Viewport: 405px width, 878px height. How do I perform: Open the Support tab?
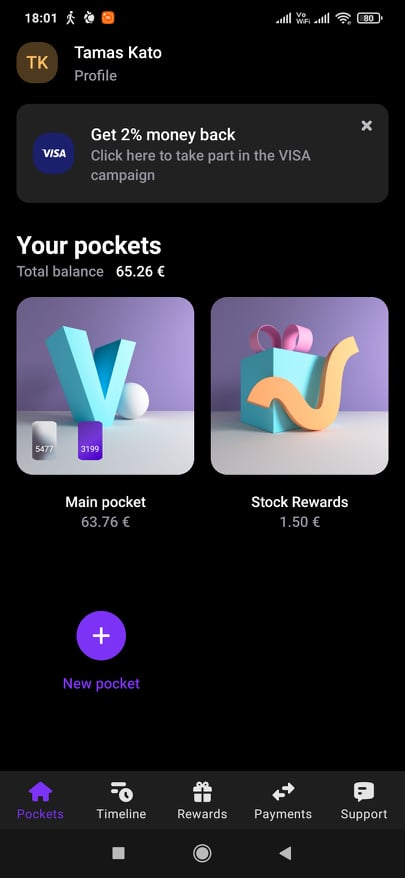(364, 801)
